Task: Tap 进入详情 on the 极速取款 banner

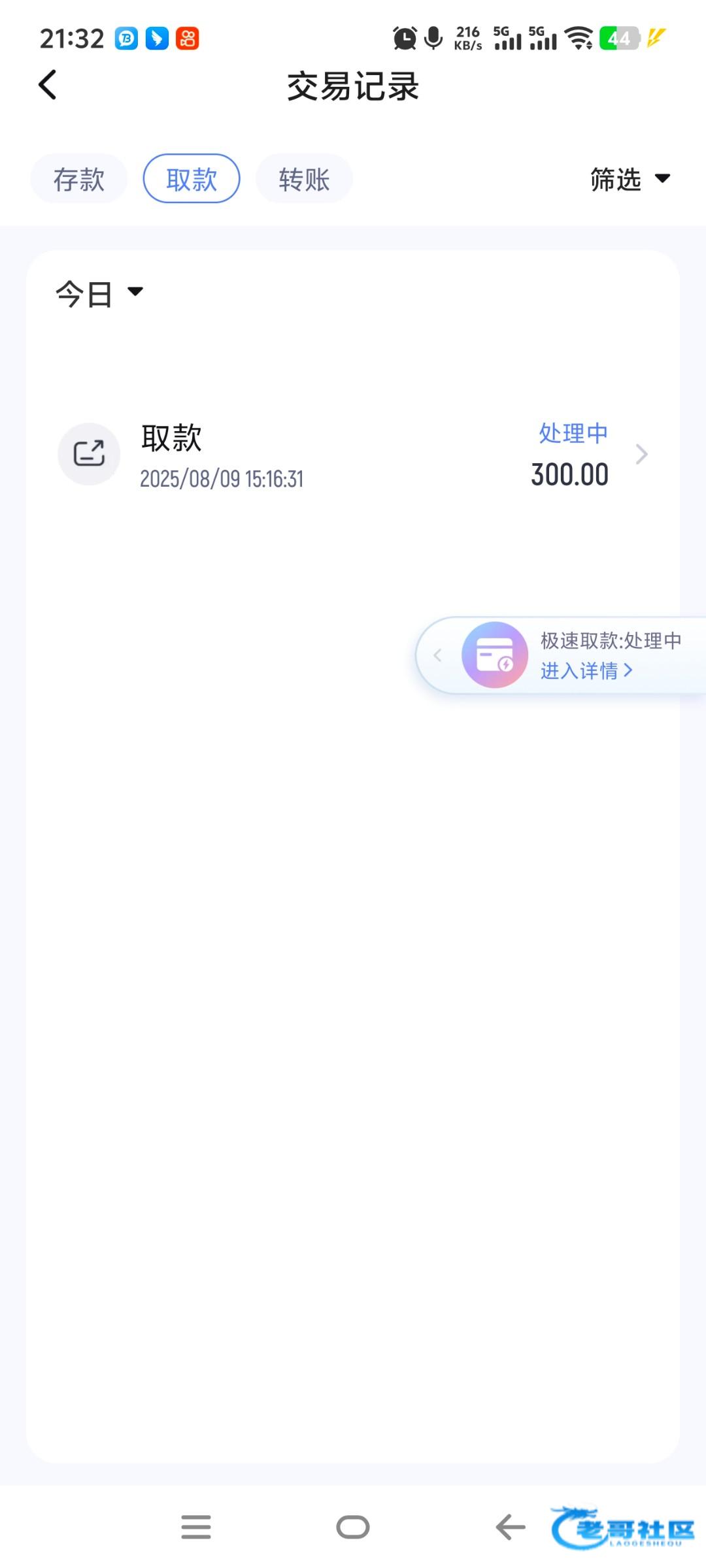Action: point(586,671)
